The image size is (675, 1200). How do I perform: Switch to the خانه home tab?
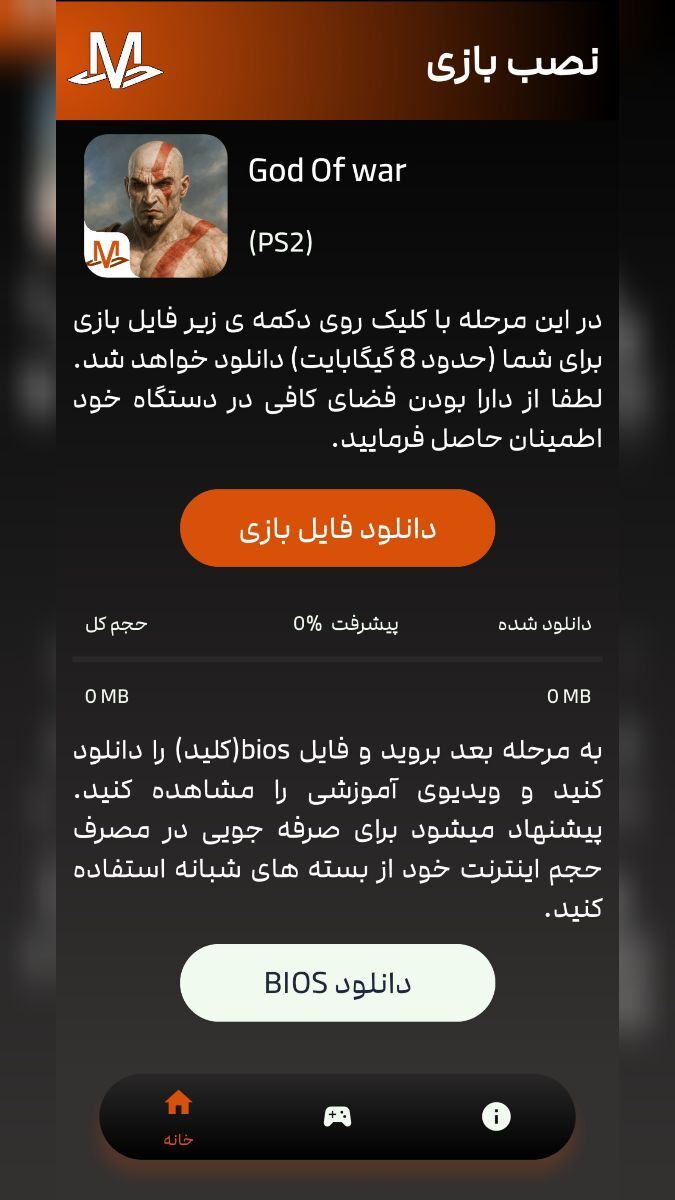(x=178, y=1114)
